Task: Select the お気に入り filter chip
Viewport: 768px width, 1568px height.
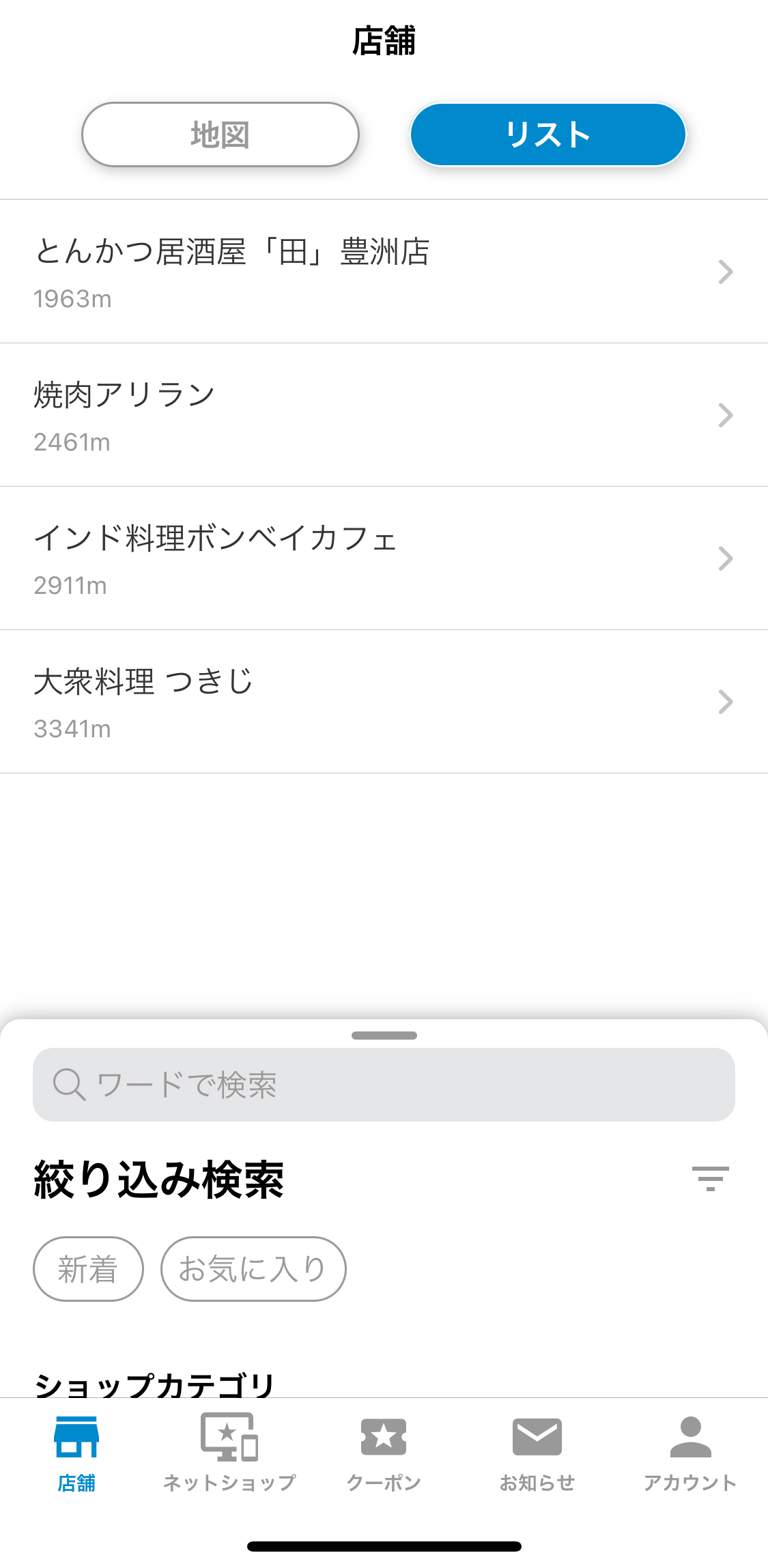Action: (x=253, y=1269)
